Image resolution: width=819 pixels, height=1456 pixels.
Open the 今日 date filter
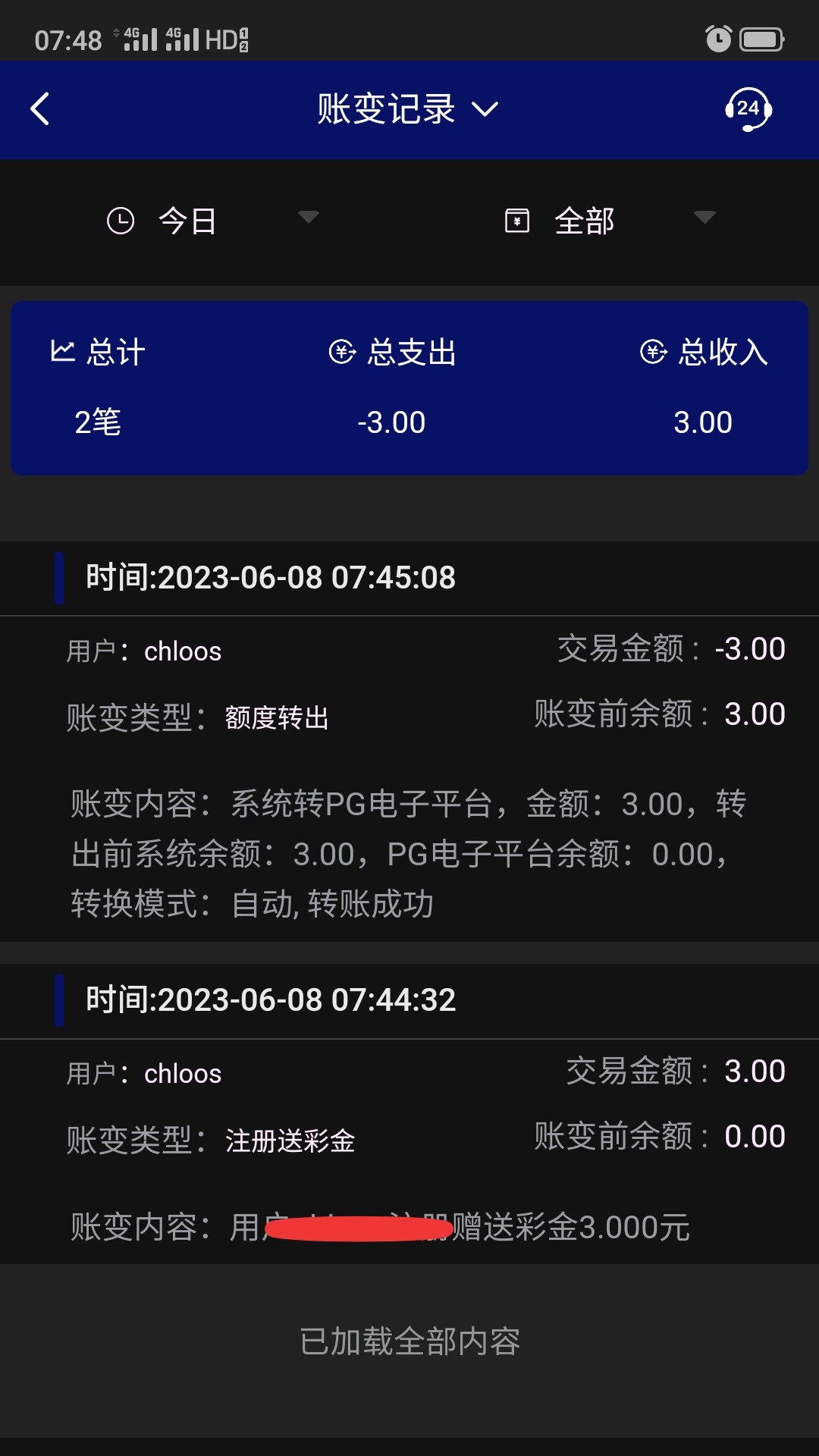[212, 221]
